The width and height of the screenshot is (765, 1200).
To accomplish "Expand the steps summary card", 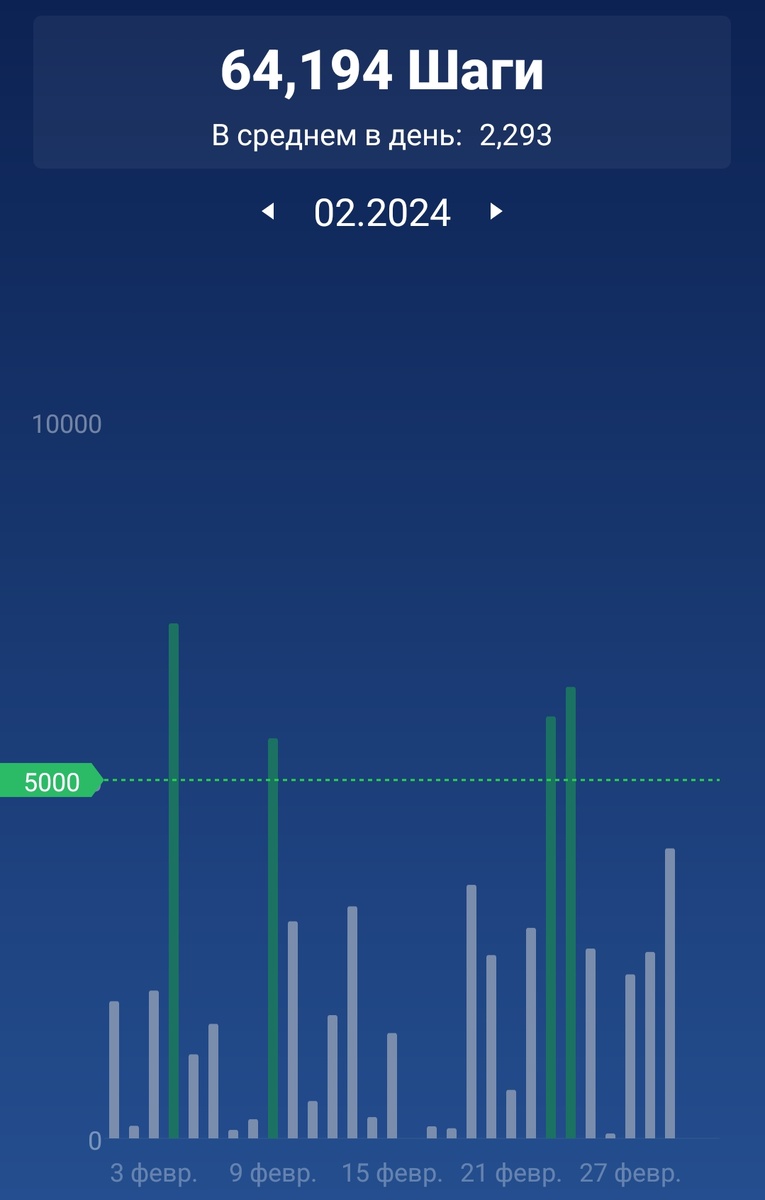I will (x=383, y=92).
